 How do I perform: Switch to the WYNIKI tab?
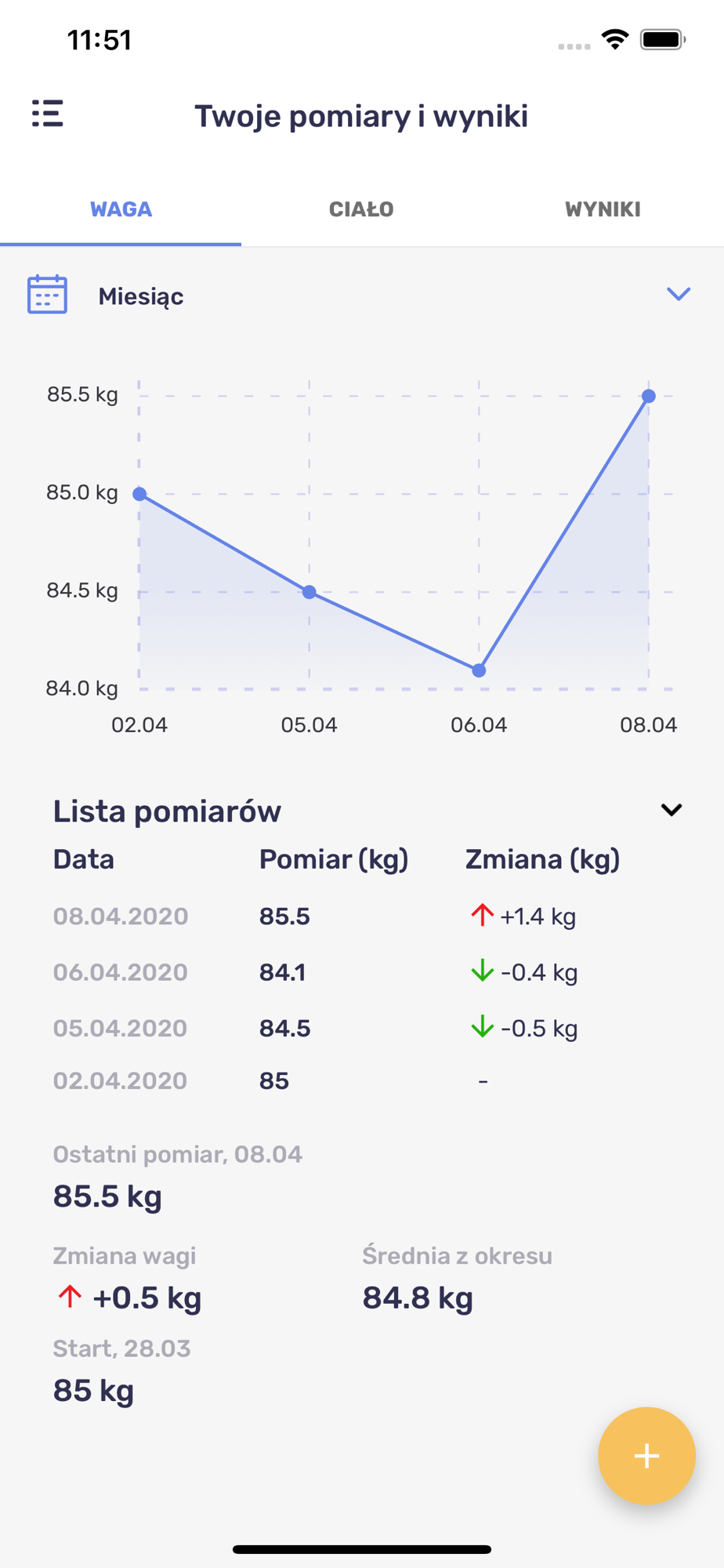tap(603, 209)
